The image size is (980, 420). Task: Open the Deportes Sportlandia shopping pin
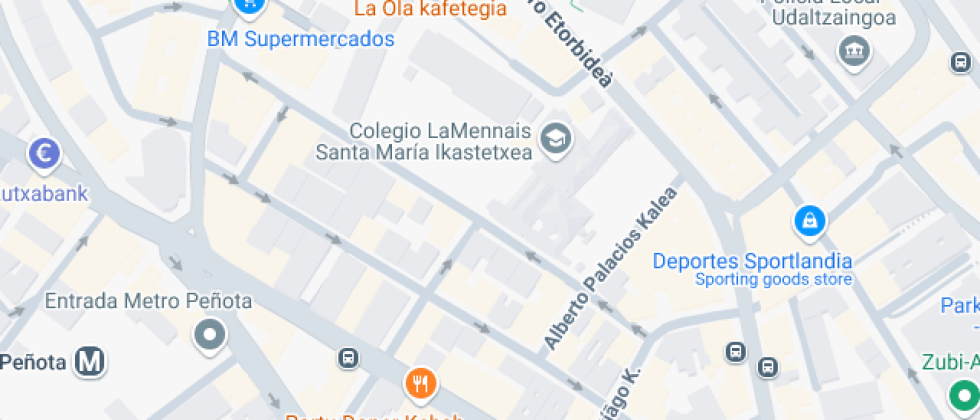pos(809,222)
